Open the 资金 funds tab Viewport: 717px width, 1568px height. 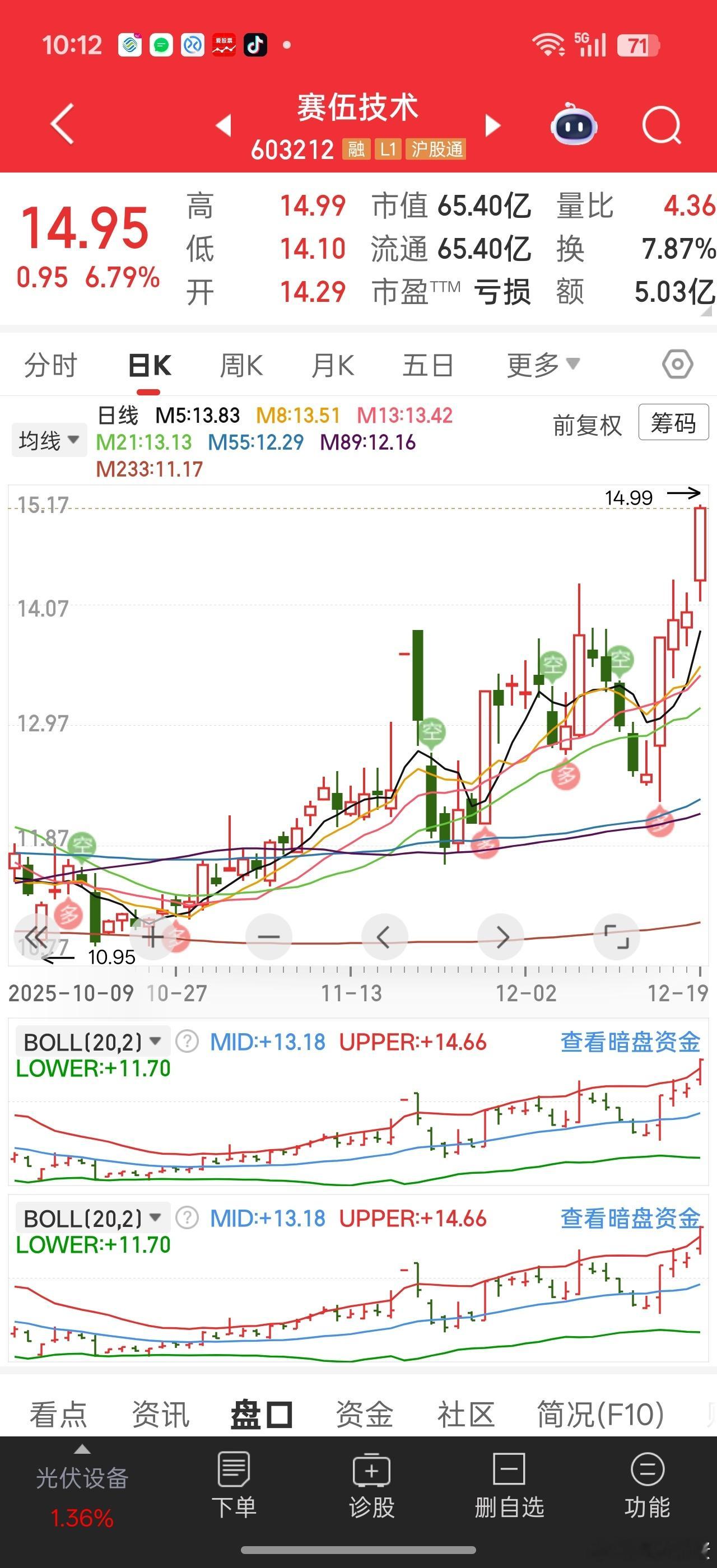[x=364, y=1413]
